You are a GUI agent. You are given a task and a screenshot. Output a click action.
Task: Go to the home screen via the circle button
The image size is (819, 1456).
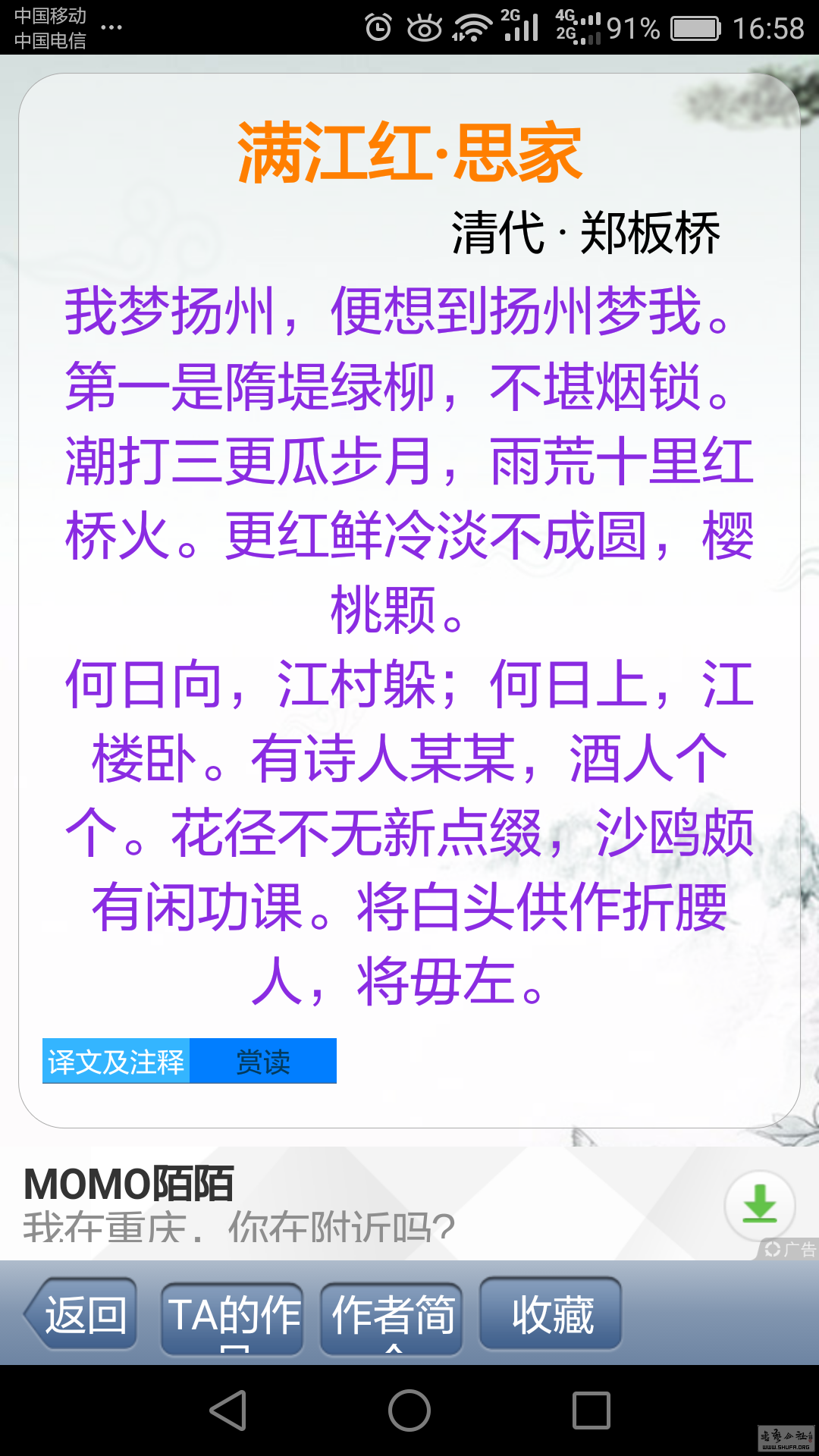[x=409, y=1410]
